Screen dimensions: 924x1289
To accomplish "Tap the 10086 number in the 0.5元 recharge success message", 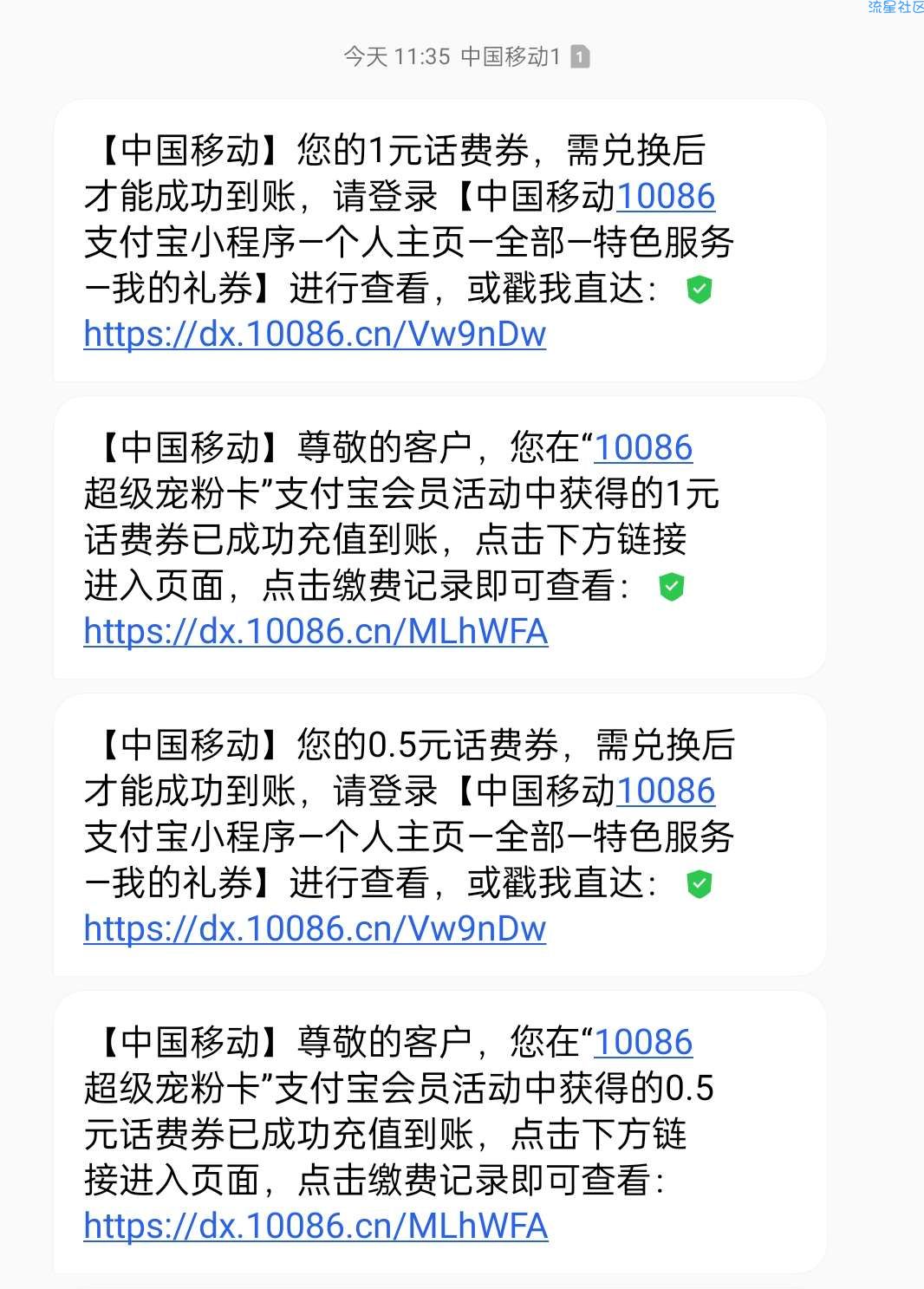I will point(642,1043).
